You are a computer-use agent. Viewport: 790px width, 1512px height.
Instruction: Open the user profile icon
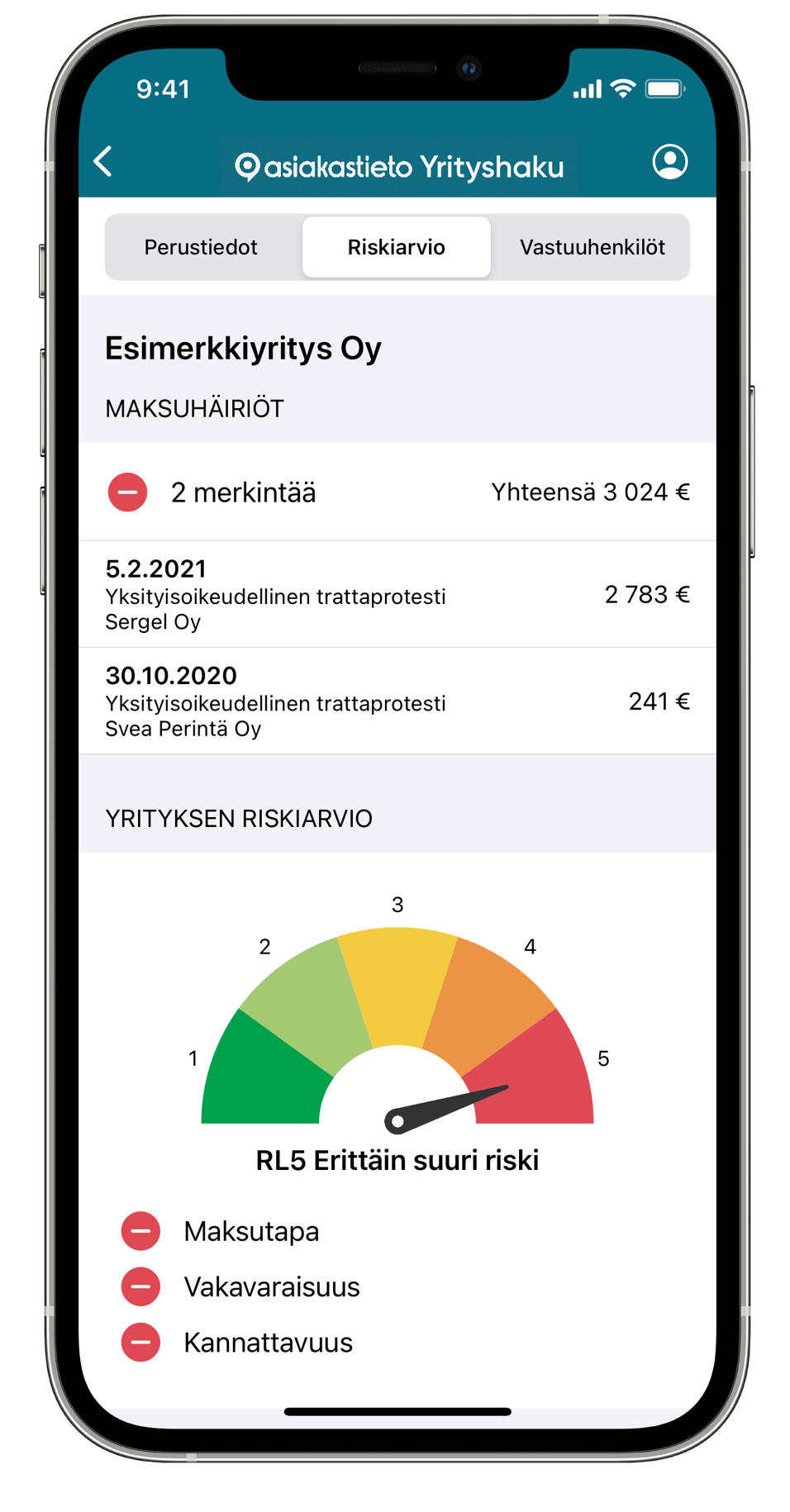tap(669, 162)
